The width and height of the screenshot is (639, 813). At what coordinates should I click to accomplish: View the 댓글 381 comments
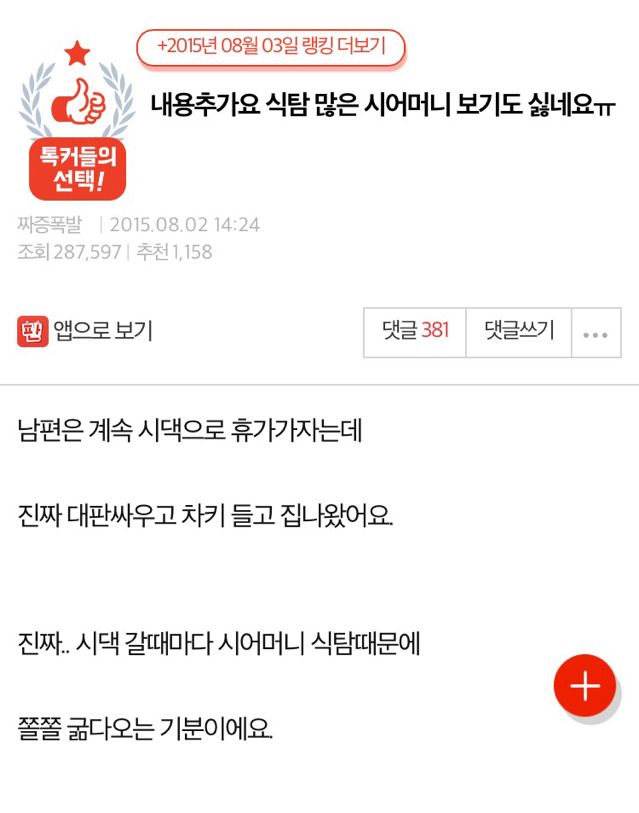point(416,332)
